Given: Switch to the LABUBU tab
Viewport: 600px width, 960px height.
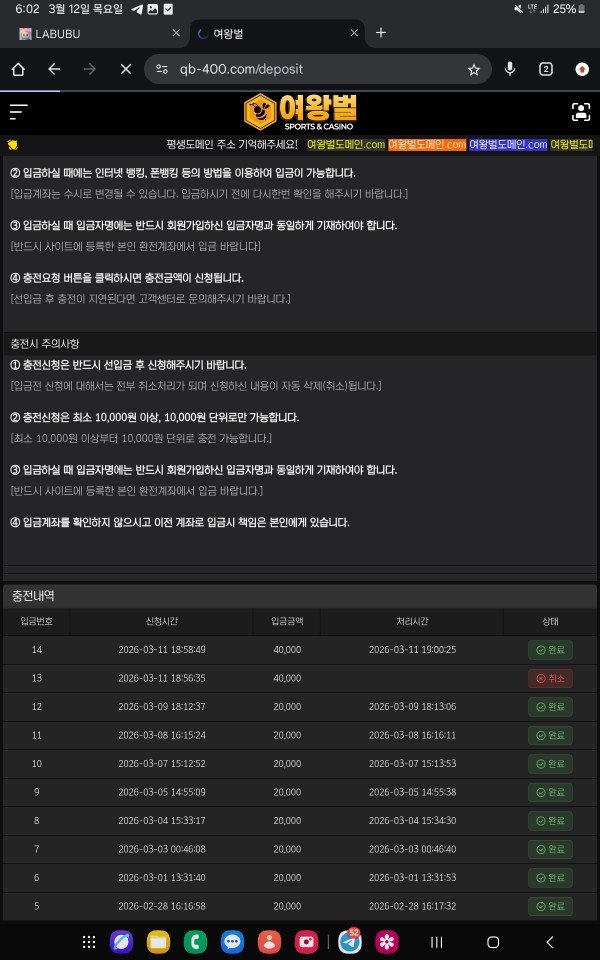Looking at the screenshot, I should 90,33.
